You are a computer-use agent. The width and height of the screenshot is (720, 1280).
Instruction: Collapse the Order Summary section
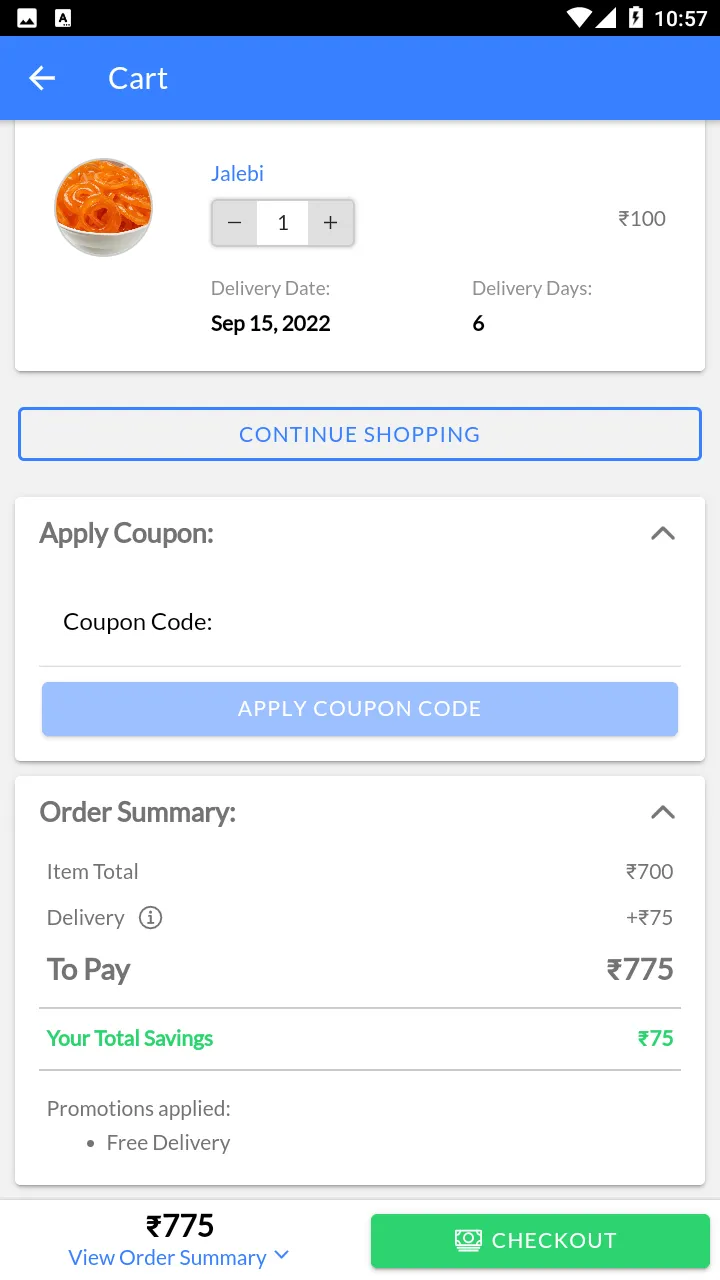(x=662, y=812)
